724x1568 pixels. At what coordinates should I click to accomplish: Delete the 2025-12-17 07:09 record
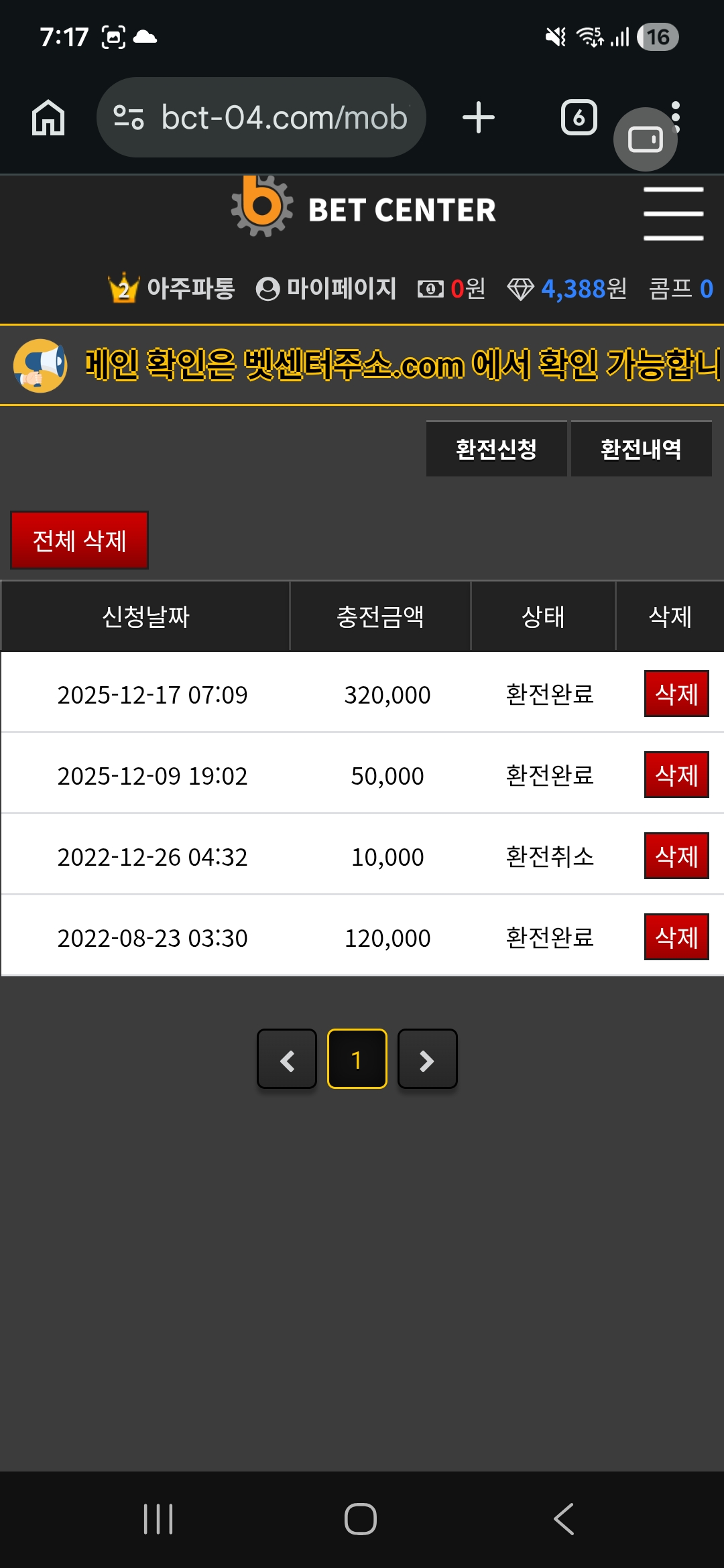pos(676,694)
